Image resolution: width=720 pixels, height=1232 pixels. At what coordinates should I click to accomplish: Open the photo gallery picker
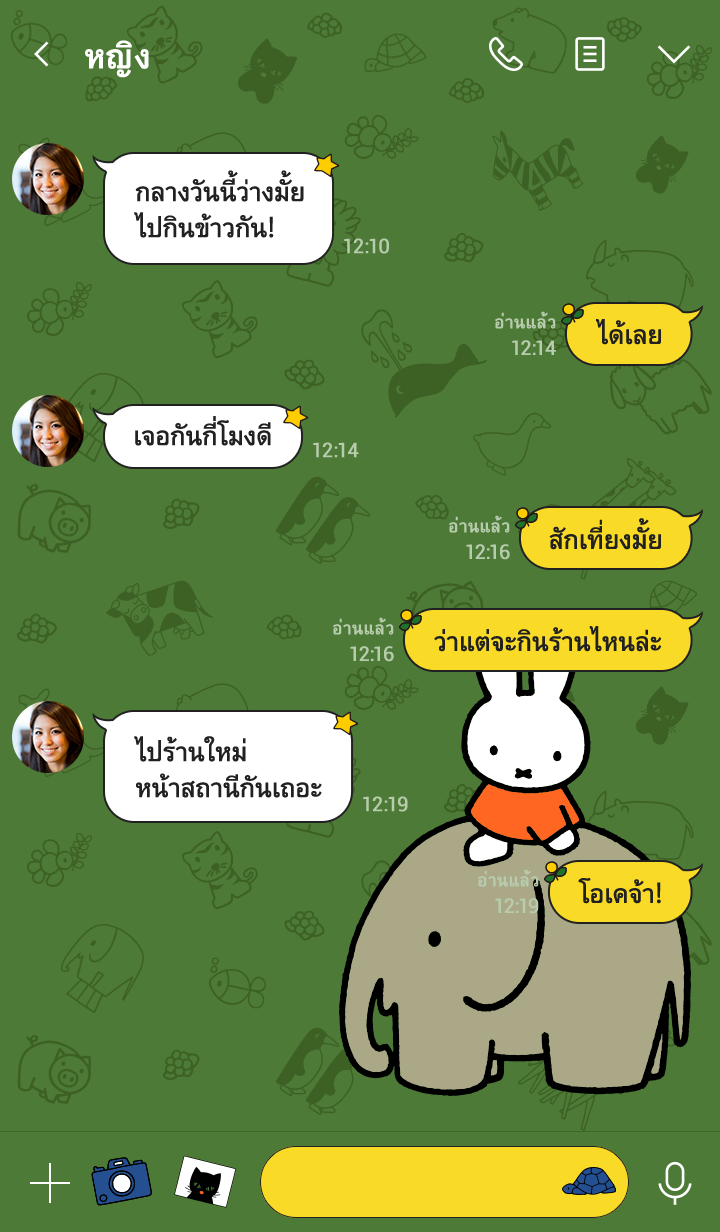pyautogui.click(x=205, y=1182)
